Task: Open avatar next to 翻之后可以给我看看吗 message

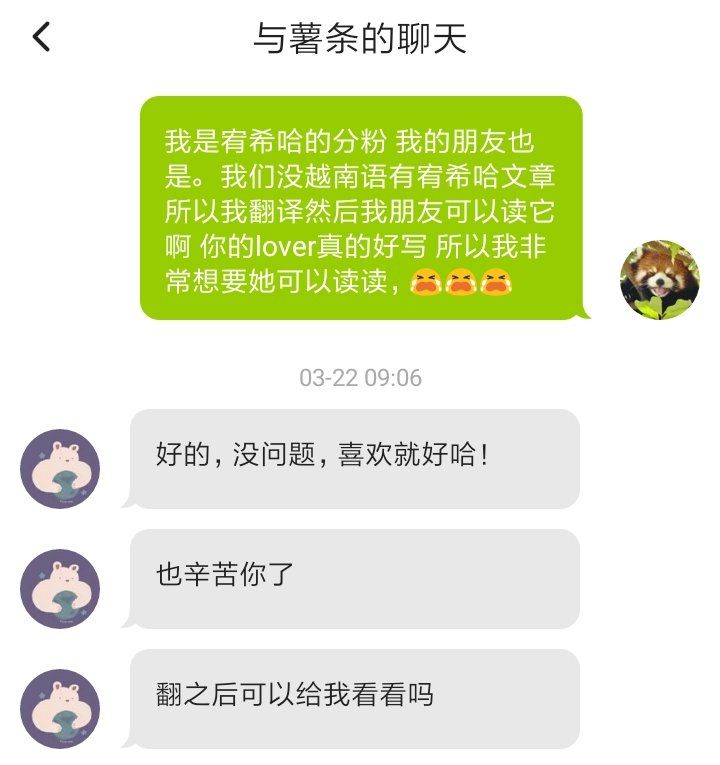Action: pyautogui.click(x=60, y=709)
